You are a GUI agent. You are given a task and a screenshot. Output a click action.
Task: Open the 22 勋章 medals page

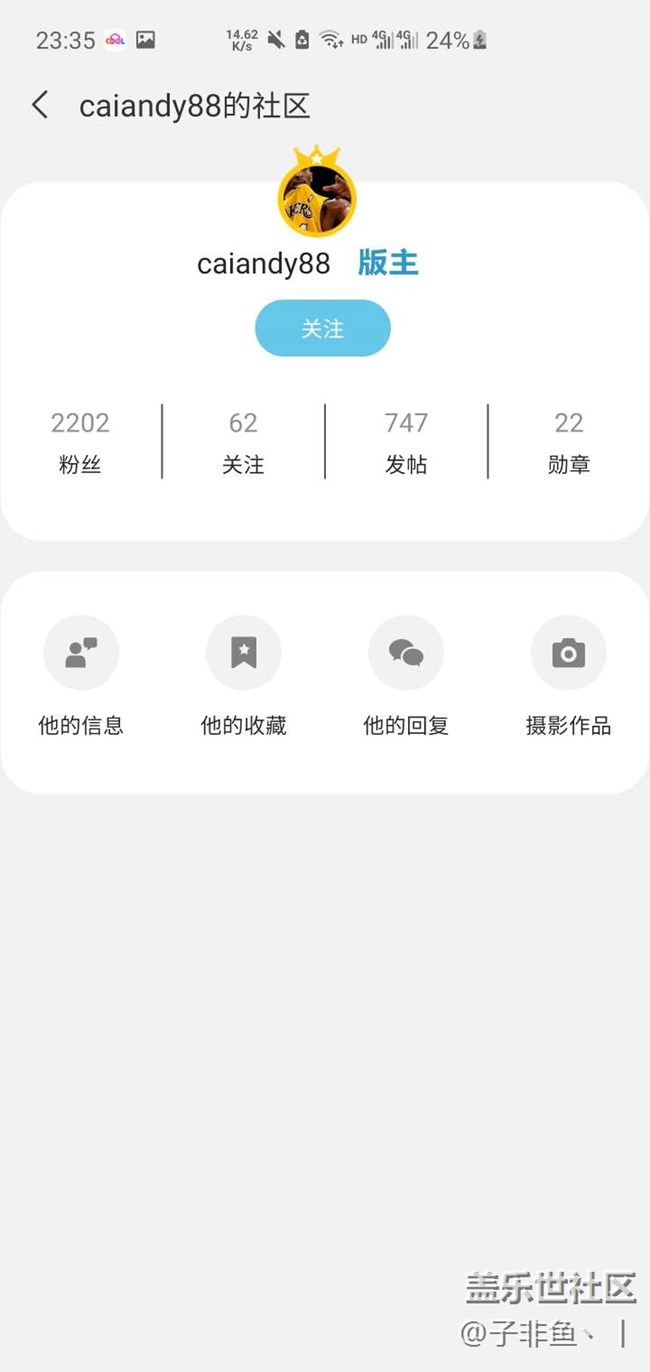click(569, 441)
